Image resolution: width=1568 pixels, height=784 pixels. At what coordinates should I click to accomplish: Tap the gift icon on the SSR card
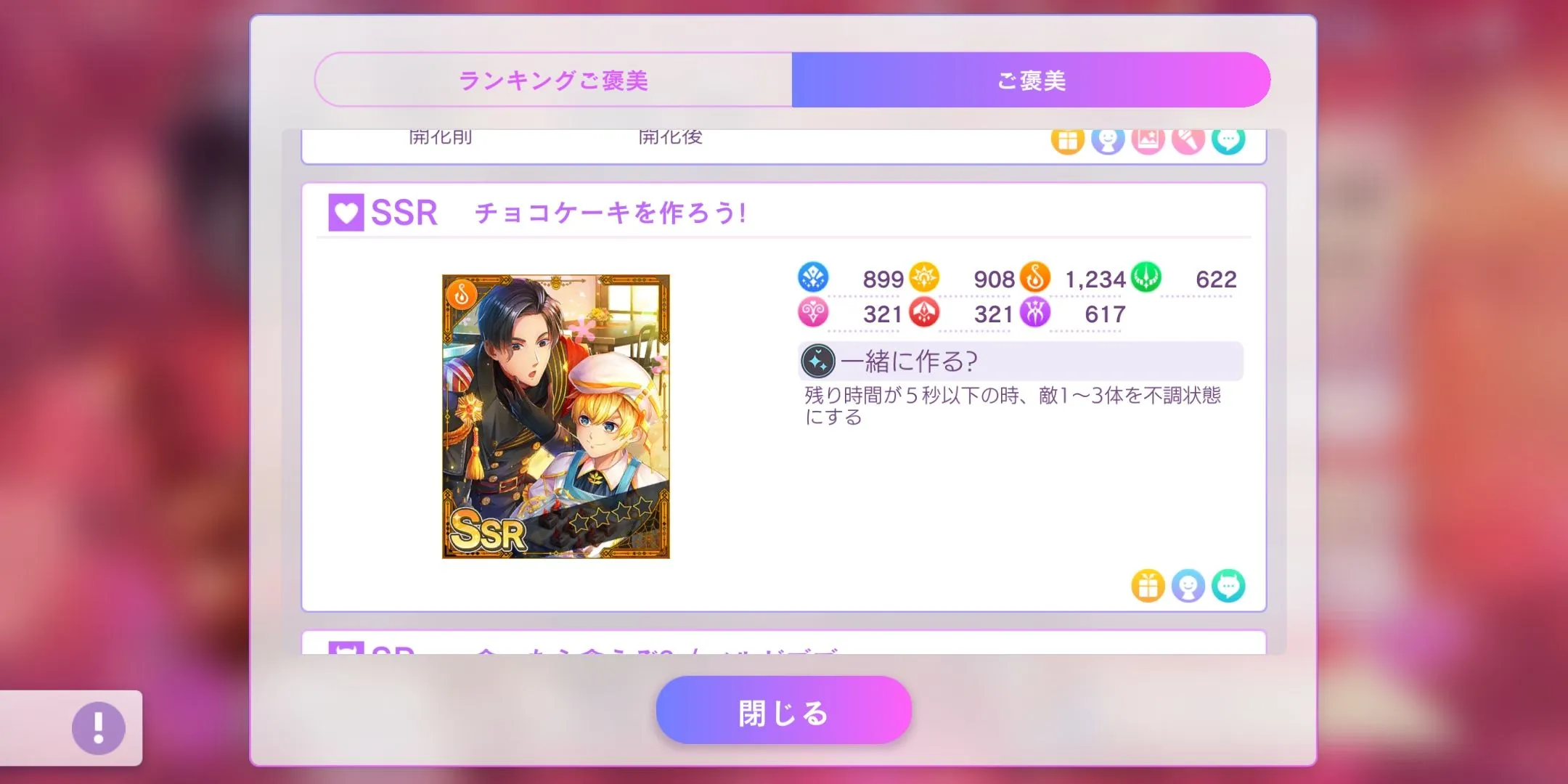pyautogui.click(x=1148, y=586)
